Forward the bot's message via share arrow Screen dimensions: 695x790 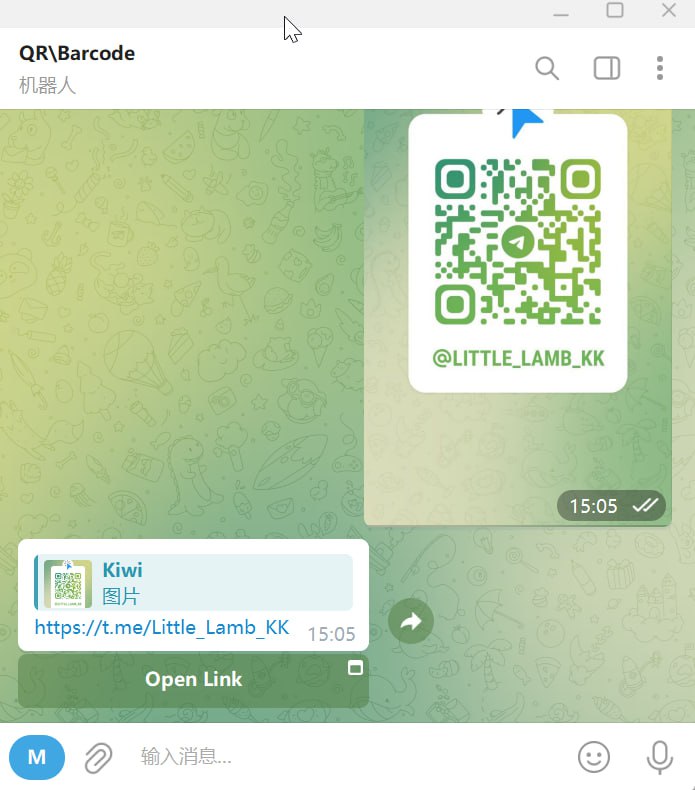pos(411,622)
